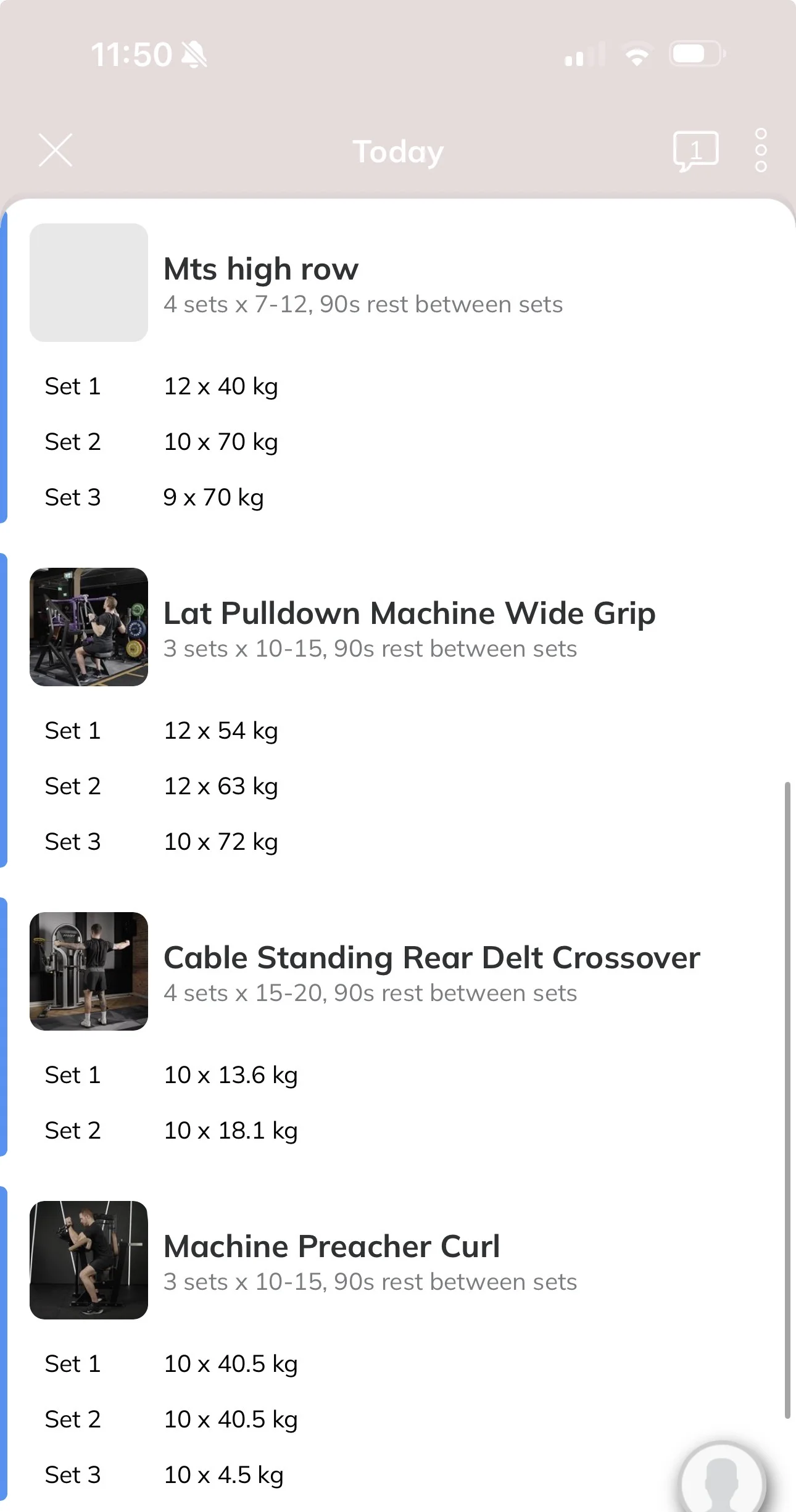The image size is (796, 1512).
Task: Open the Mts high row exercise
Action: 261,269
